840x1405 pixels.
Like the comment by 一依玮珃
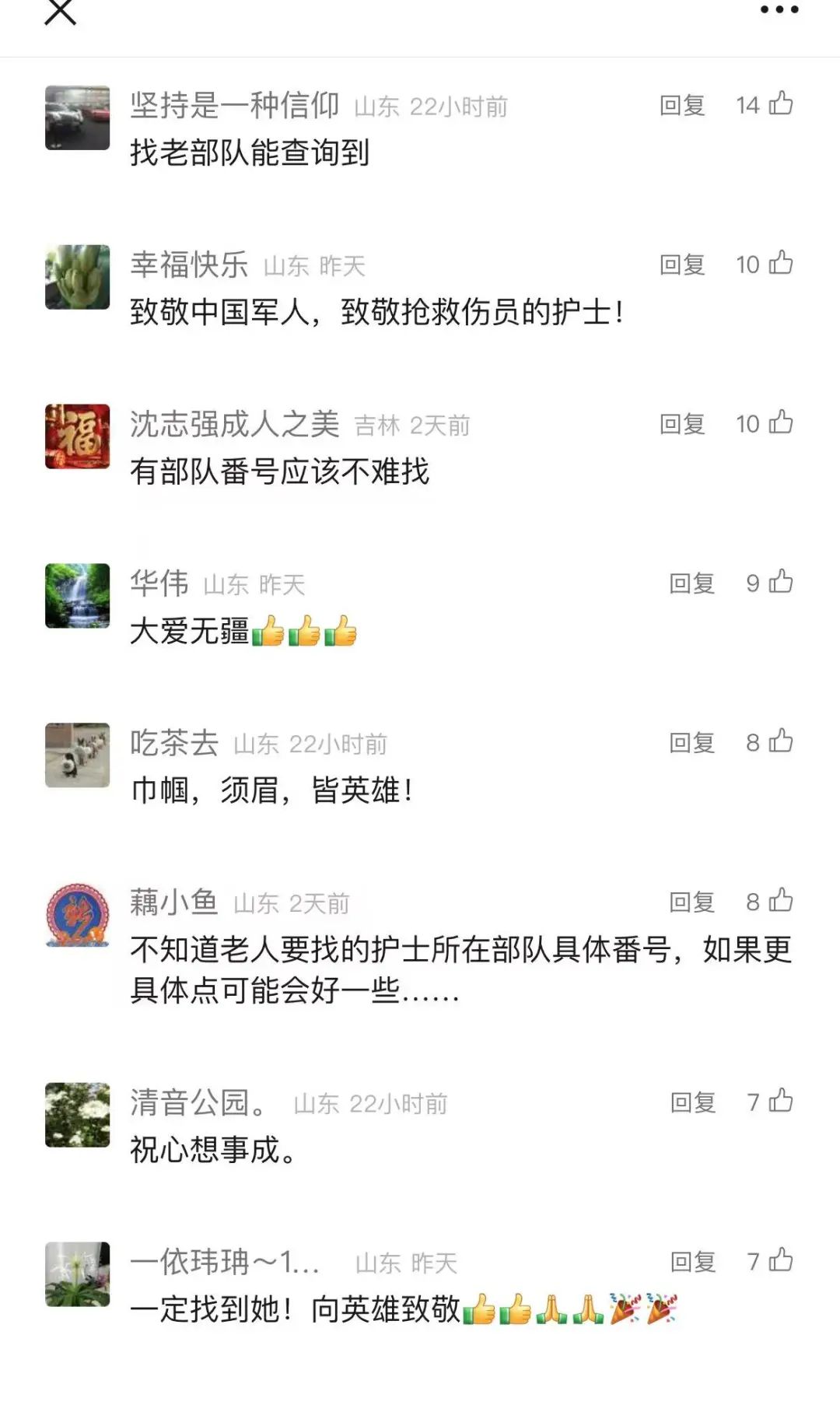click(781, 1261)
